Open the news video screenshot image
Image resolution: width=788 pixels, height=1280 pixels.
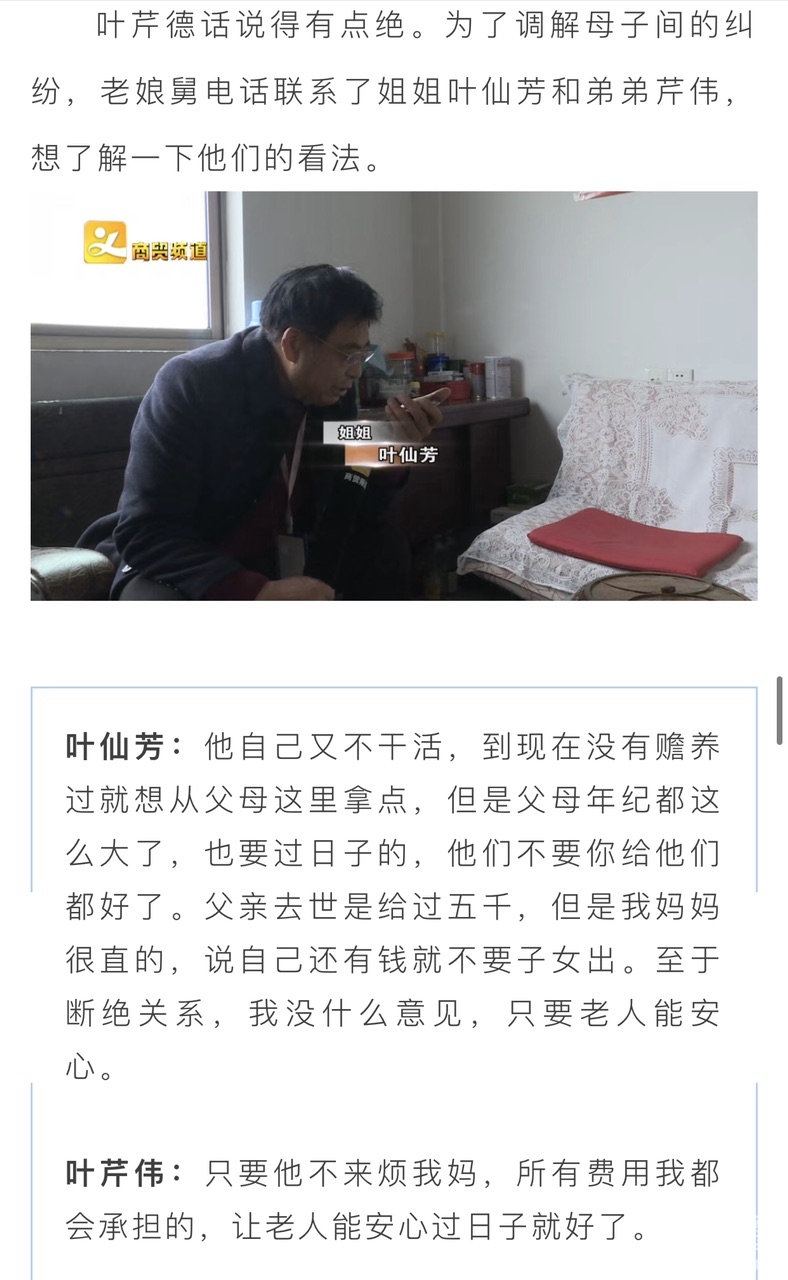click(x=394, y=396)
